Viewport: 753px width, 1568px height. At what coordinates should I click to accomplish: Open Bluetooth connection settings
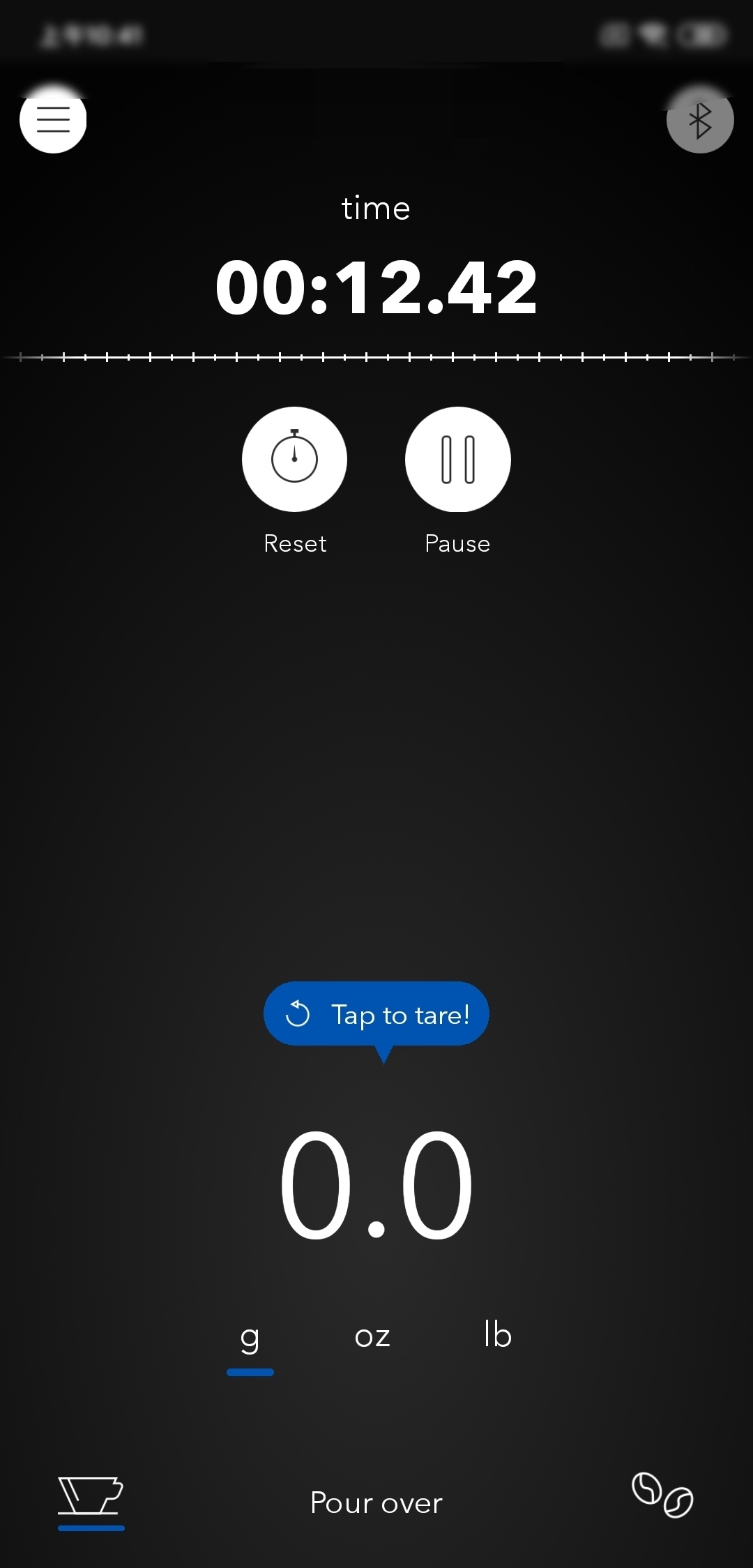pyautogui.click(x=700, y=121)
